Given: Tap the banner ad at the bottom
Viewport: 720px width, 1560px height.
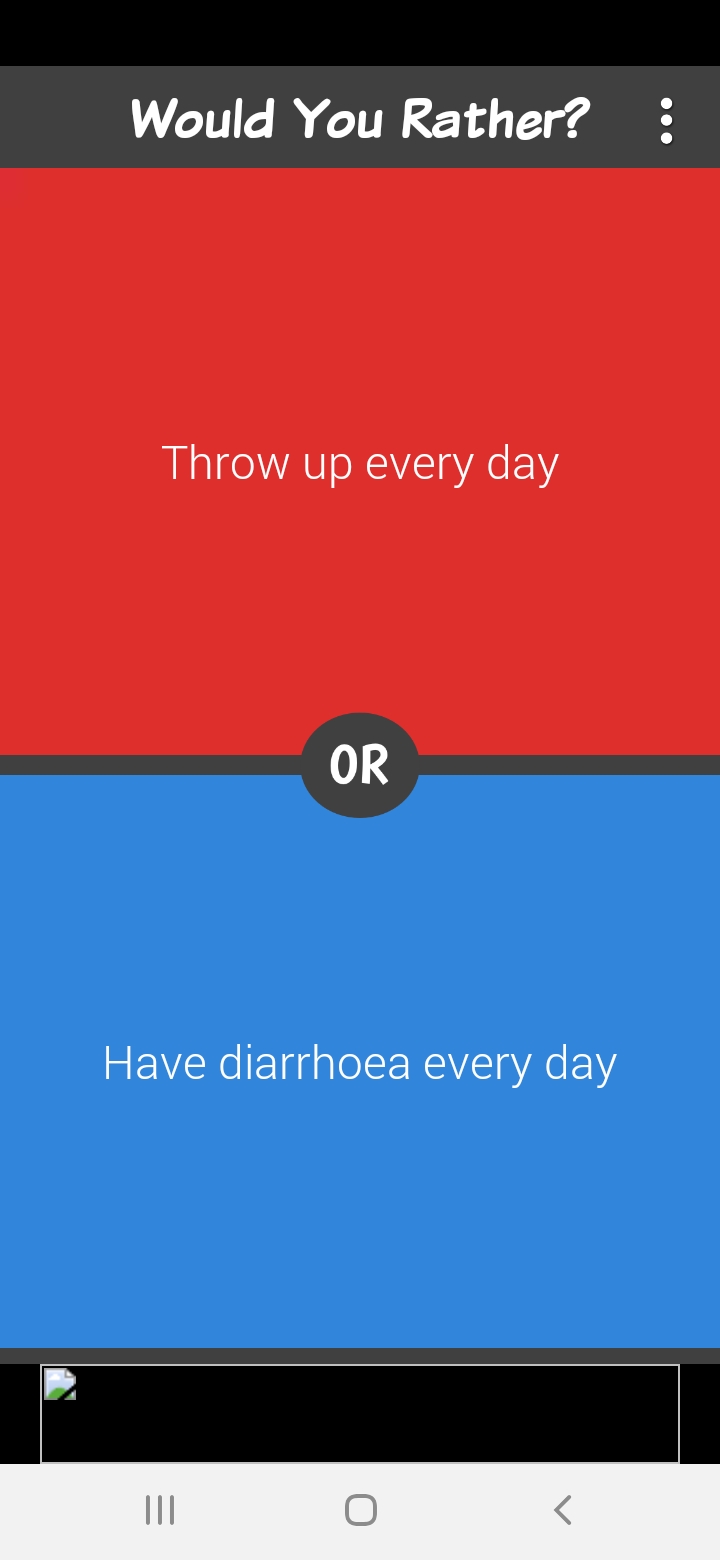Looking at the screenshot, I should [x=360, y=1413].
